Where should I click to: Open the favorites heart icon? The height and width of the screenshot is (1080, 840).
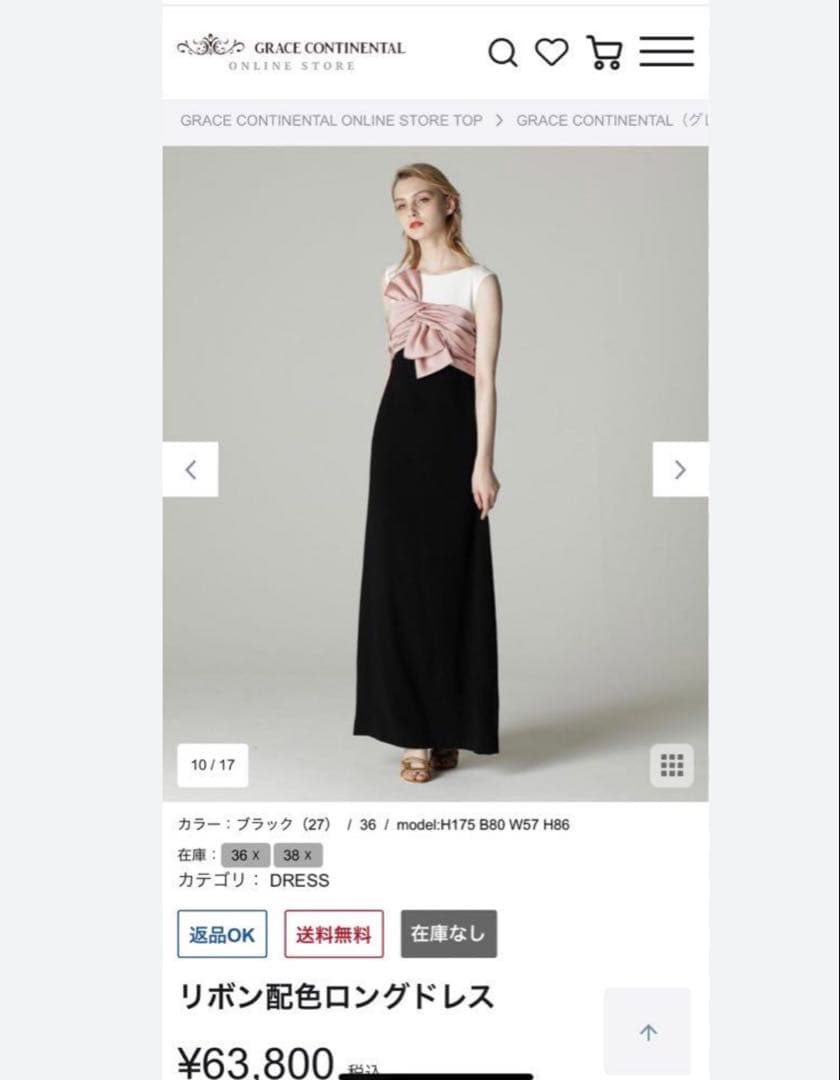[x=551, y=51]
